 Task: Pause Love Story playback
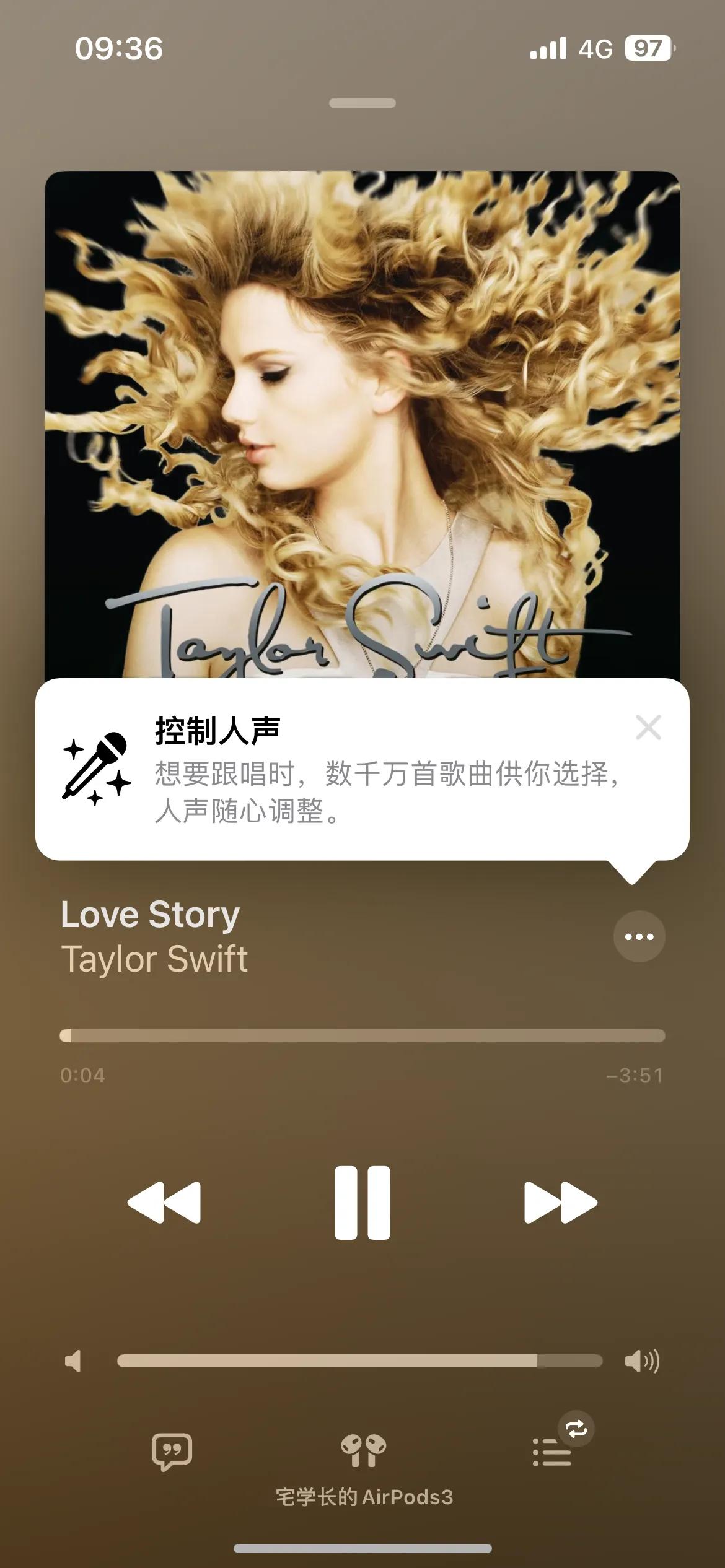362,1203
